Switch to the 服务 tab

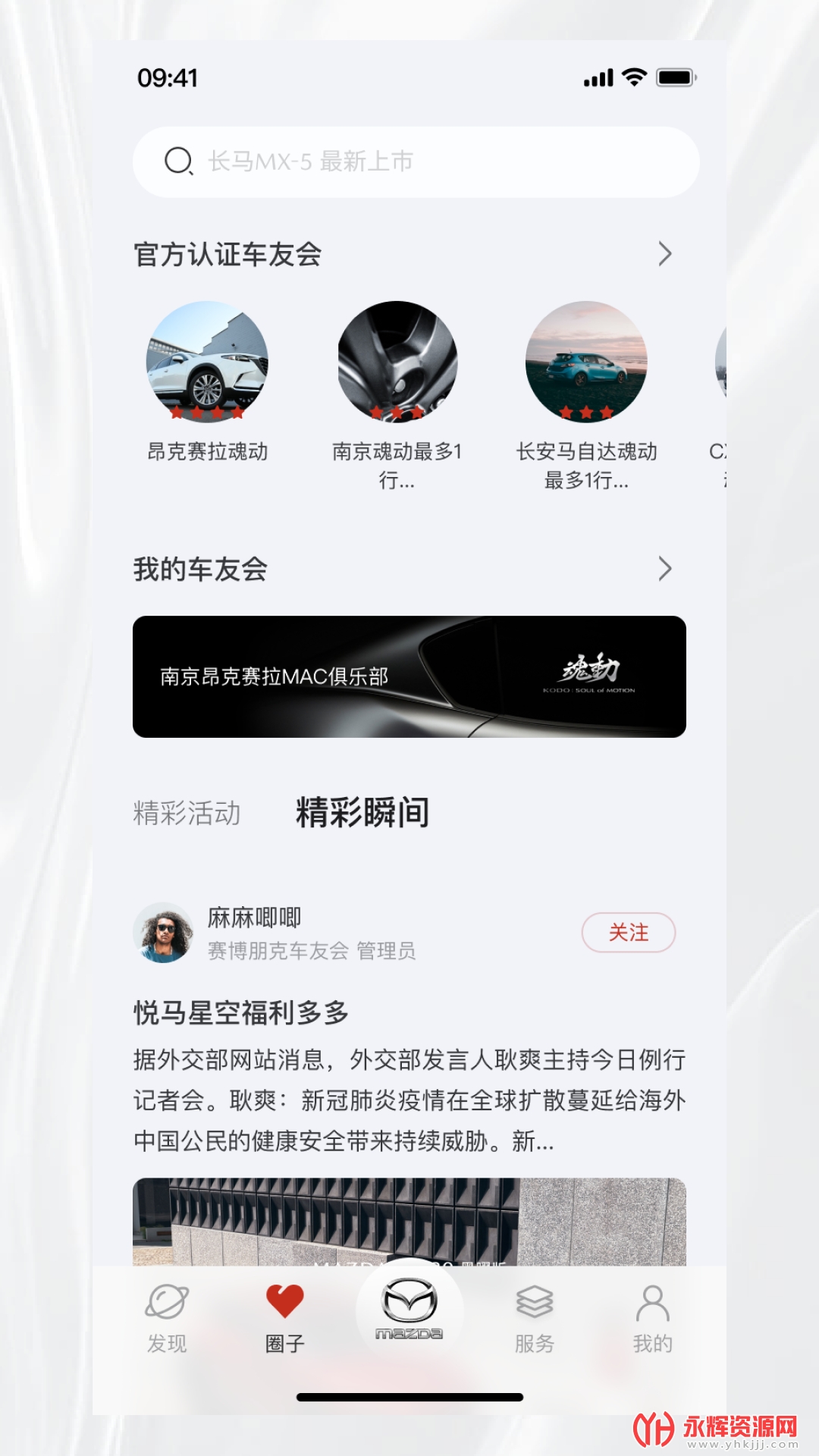[x=535, y=1318]
